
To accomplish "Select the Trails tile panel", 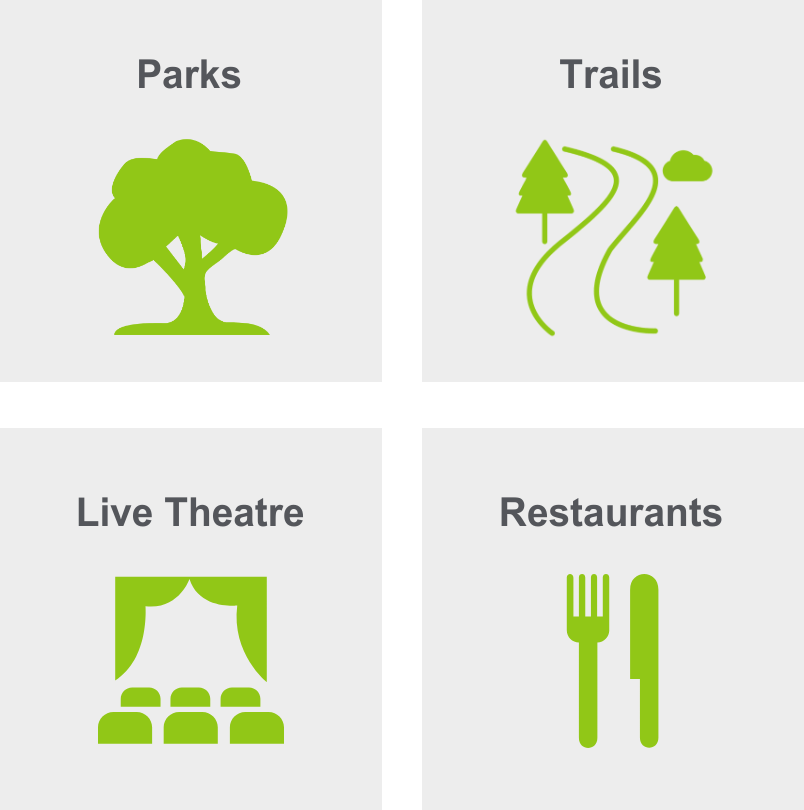I will [612, 190].
